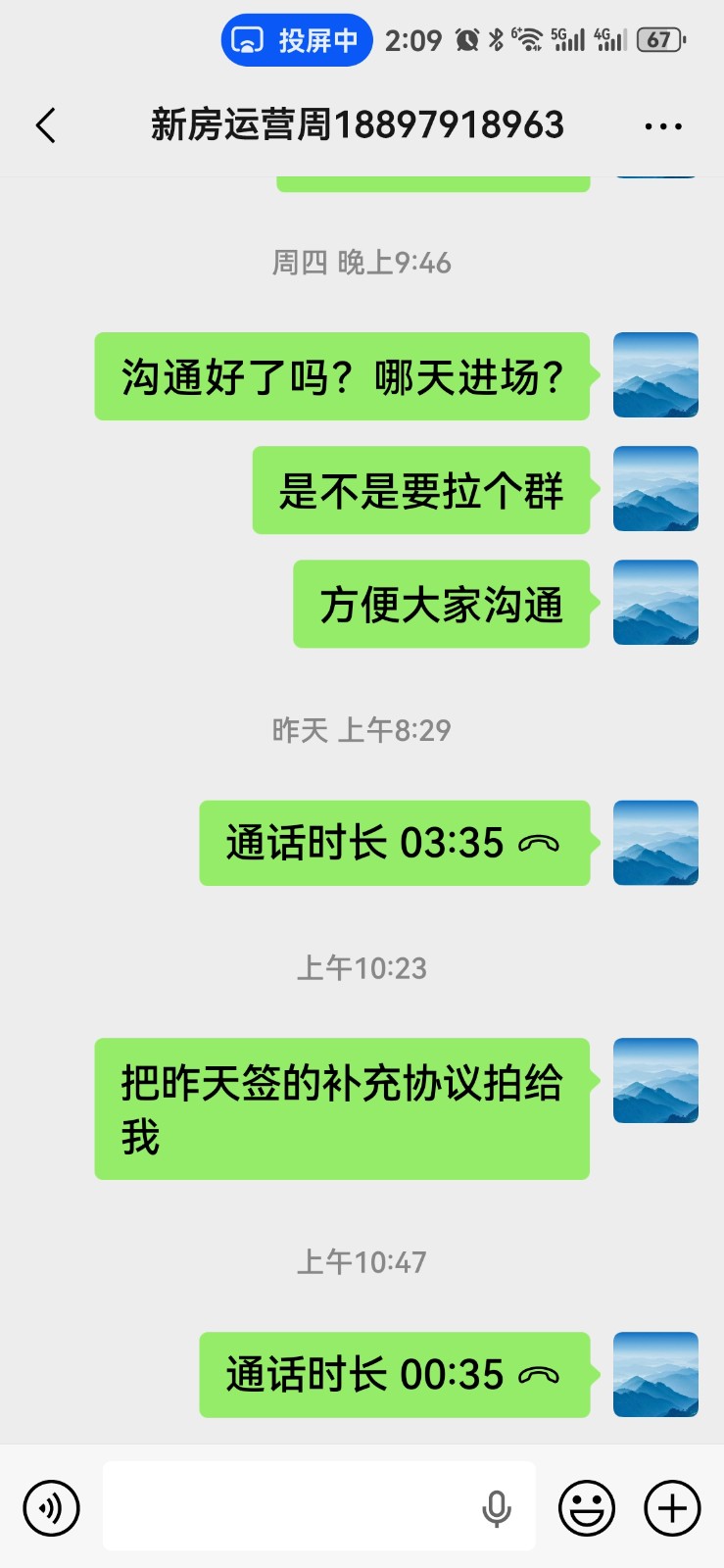
Task: Tap the call record lasting 03:35
Action: coord(394,843)
